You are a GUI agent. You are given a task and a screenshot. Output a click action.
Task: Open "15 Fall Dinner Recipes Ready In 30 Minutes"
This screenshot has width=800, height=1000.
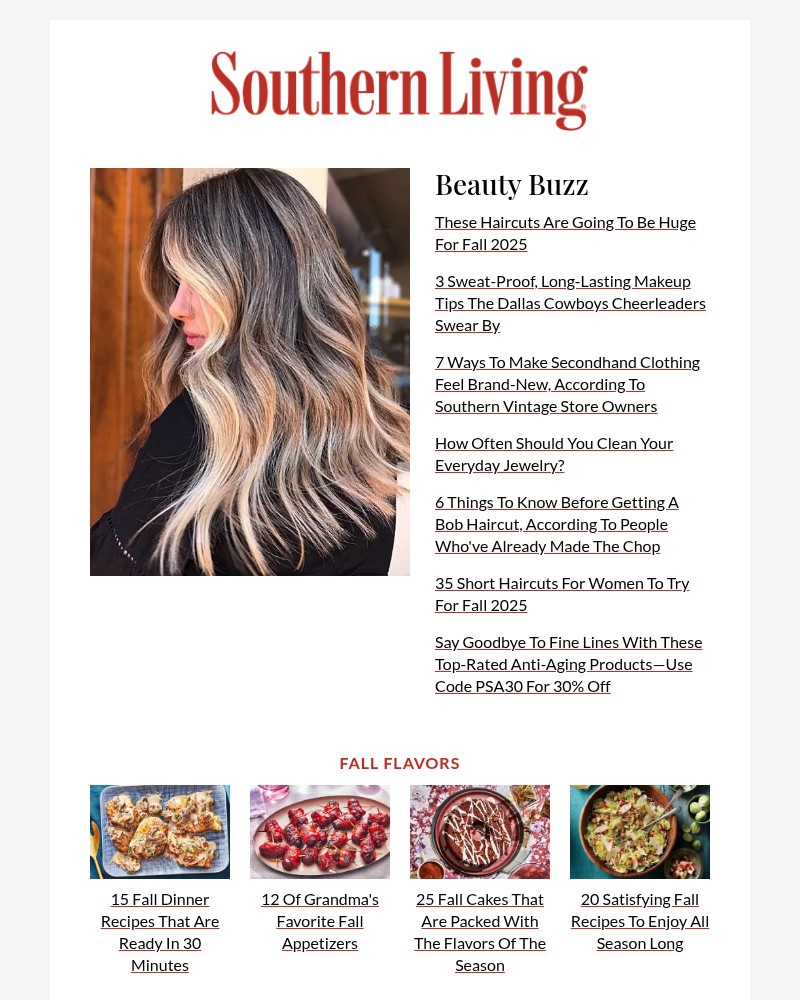(x=160, y=931)
